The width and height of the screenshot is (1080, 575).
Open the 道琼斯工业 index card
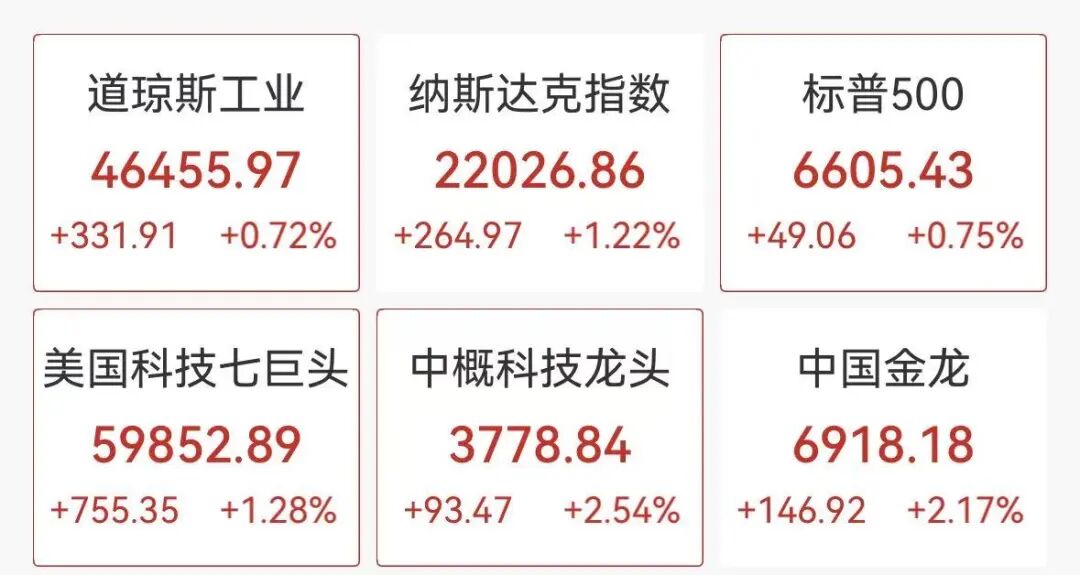[x=196, y=163]
